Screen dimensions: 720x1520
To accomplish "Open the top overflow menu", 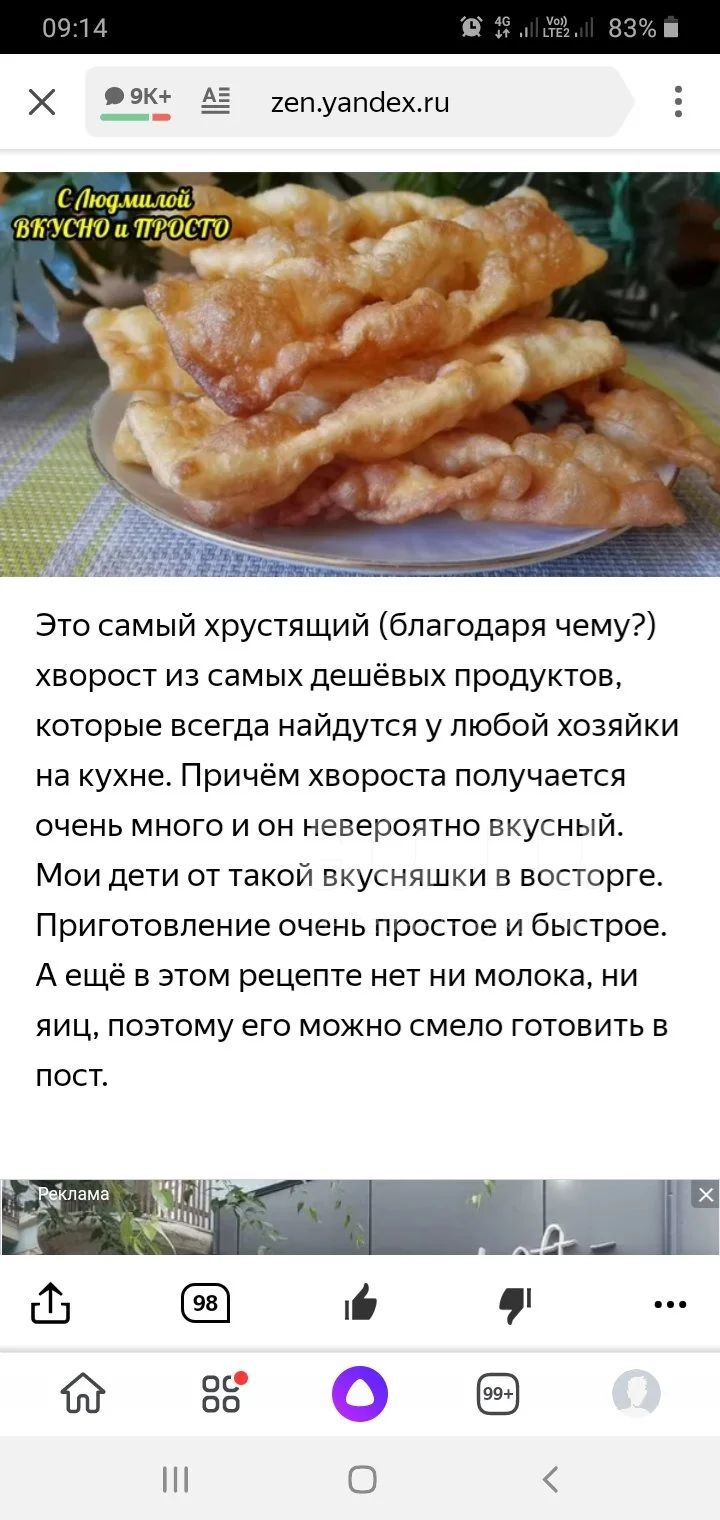I will point(678,102).
